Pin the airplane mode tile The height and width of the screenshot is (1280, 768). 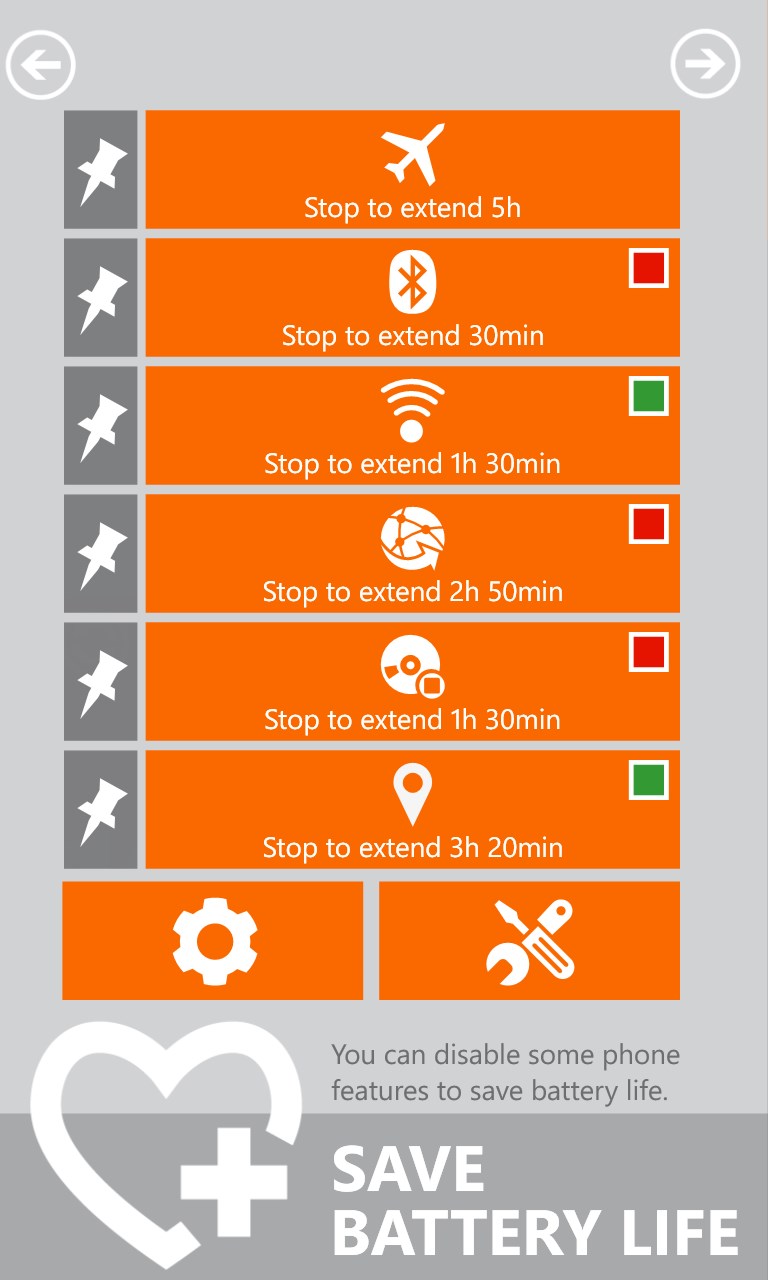[101, 170]
